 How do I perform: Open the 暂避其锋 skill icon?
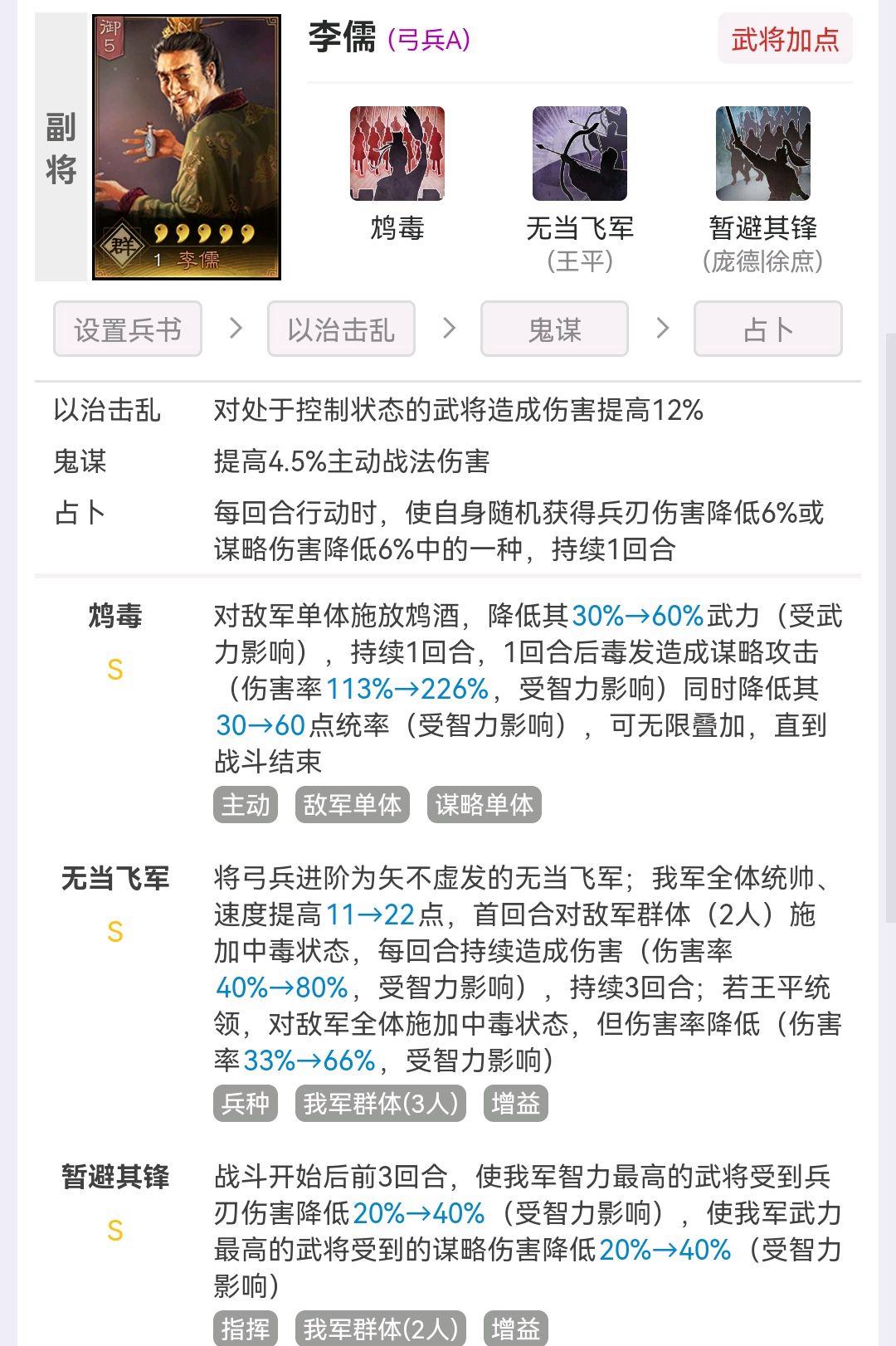pyautogui.click(x=762, y=154)
